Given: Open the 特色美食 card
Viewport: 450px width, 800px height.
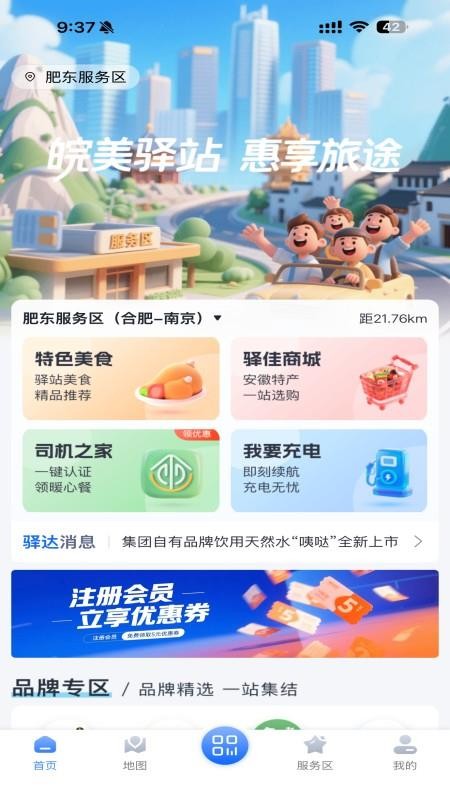Looking at the screenshot, I should pos(121,379).
